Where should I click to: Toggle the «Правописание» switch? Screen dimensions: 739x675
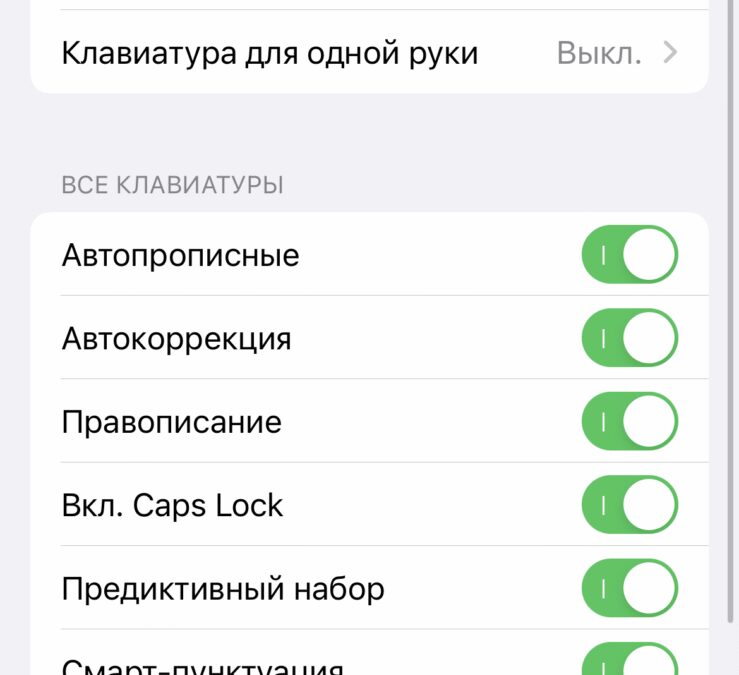[629, 421]
